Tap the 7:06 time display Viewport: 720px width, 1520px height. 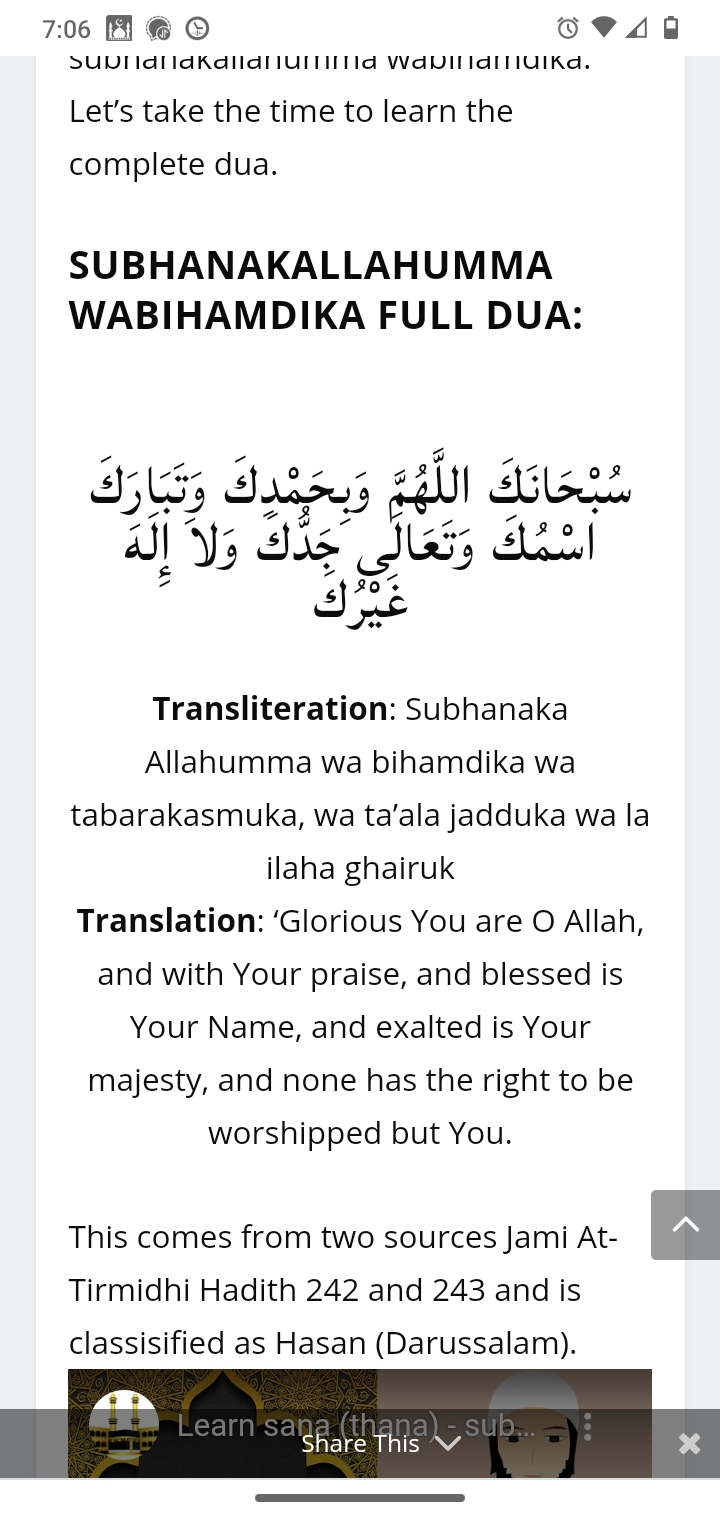click(x=65, y=29)
